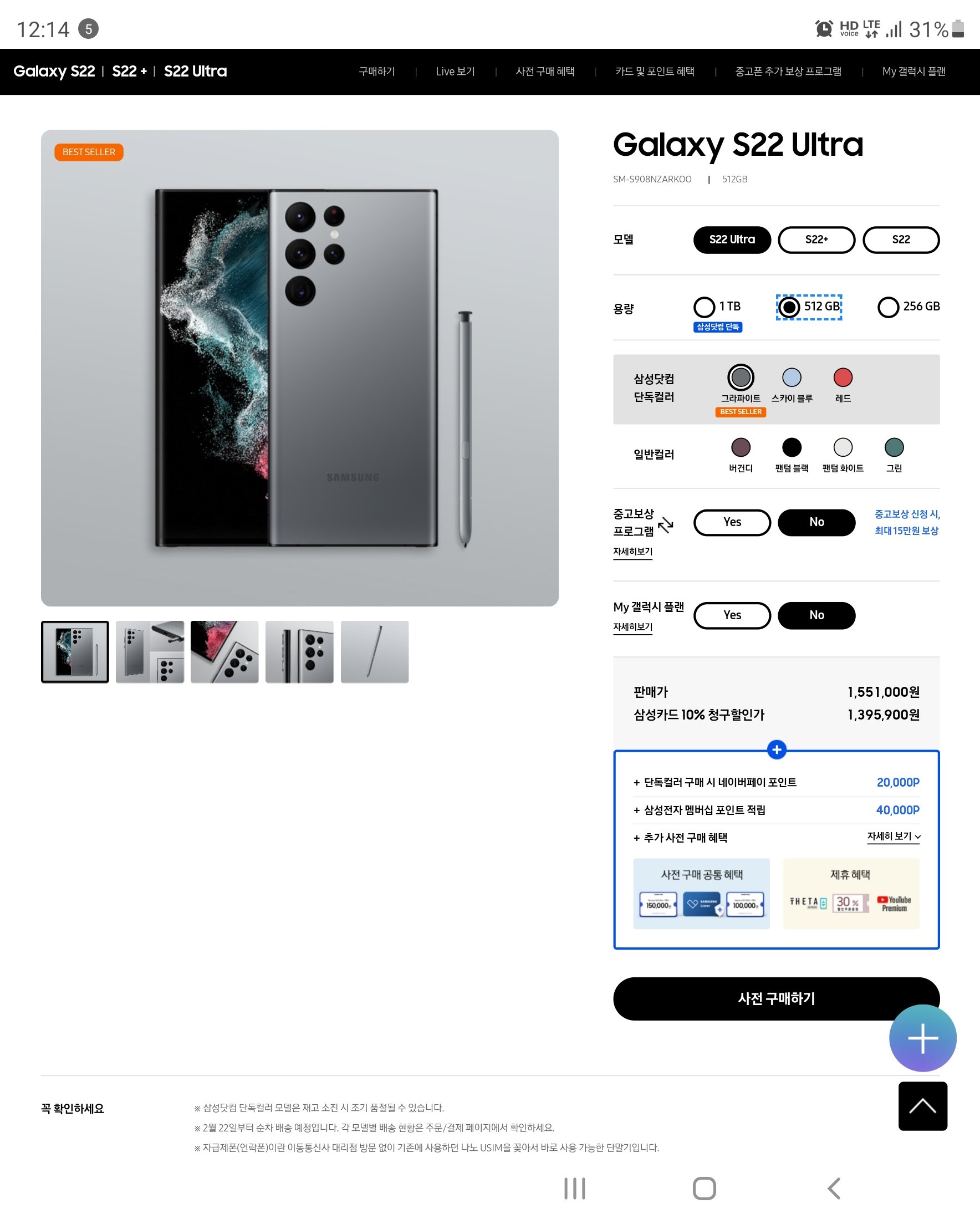Screen dimensions: 980x1224
Task: View the S Pen thumbnail image
Action: tap(374, 652)
